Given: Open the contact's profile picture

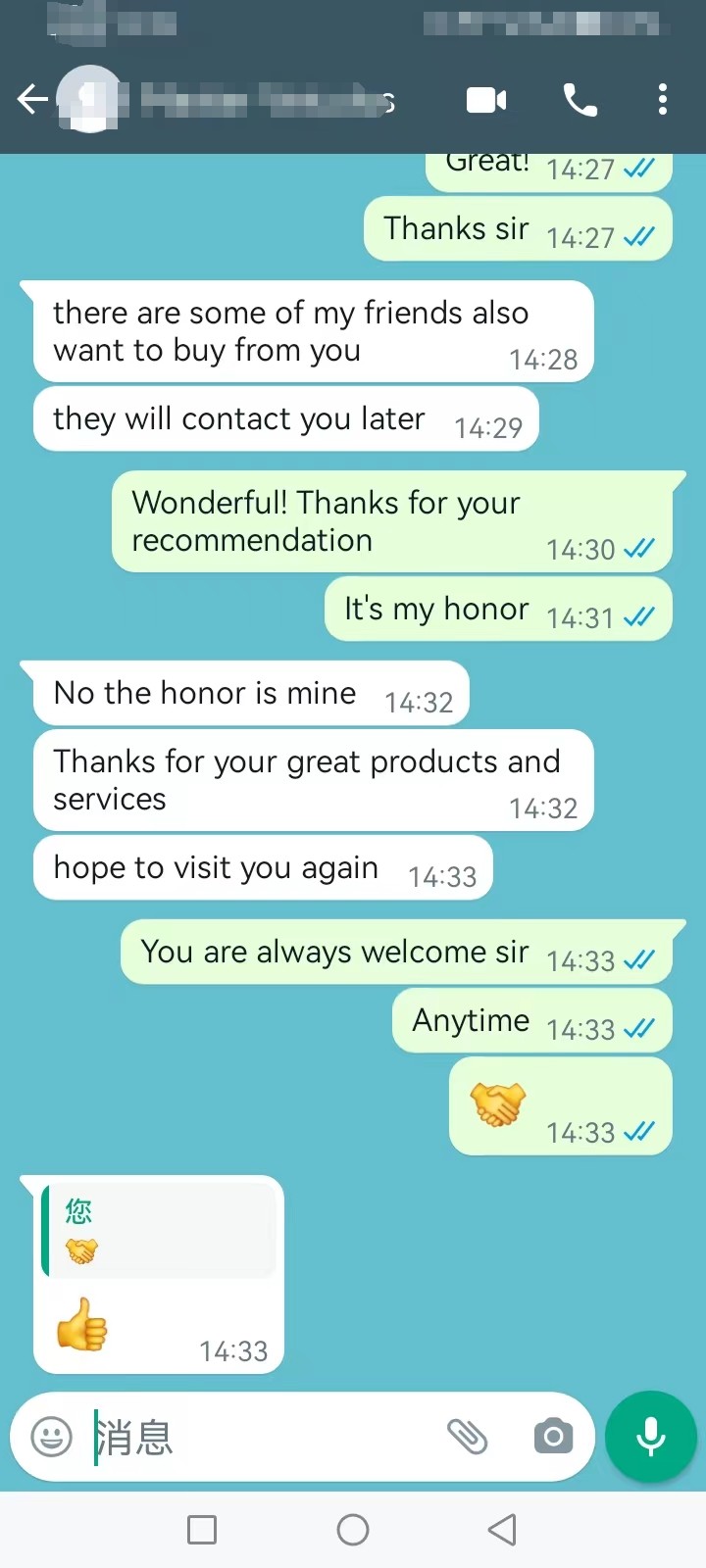Looking at the screenshot, I should 91,99.
